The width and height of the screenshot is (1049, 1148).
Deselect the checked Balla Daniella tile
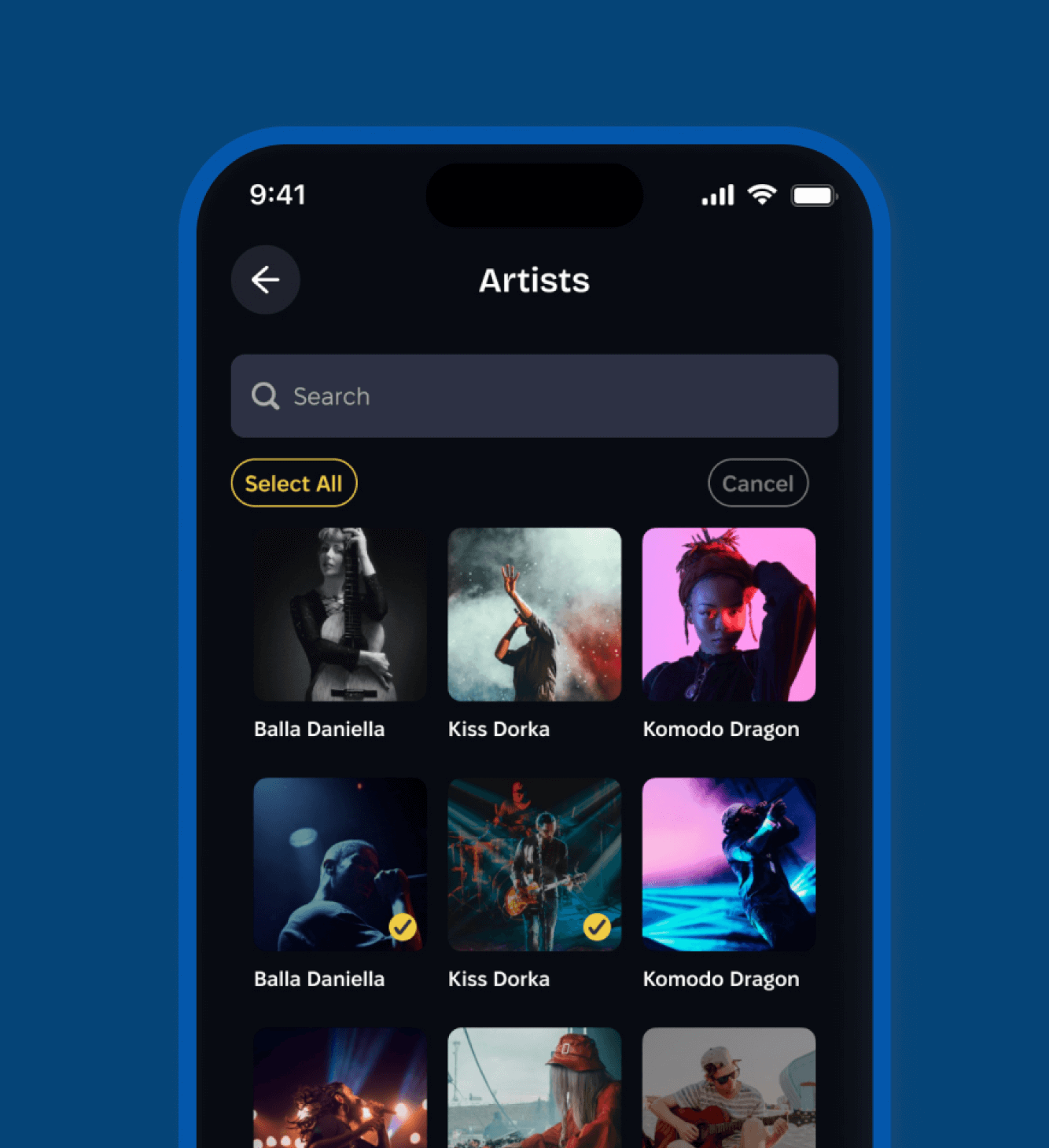click(340, 864)
